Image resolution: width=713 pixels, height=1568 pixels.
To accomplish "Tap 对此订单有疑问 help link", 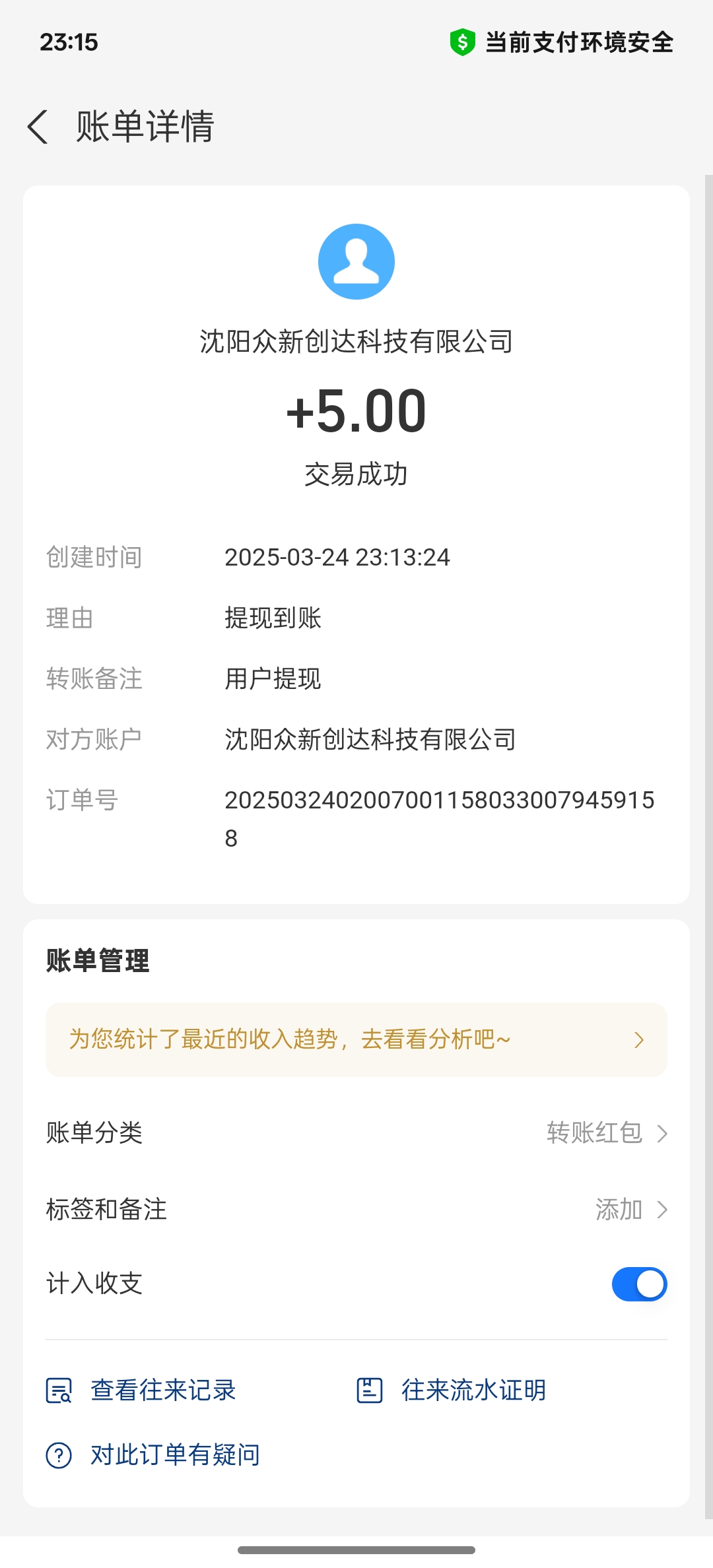I will [153, 1455].
